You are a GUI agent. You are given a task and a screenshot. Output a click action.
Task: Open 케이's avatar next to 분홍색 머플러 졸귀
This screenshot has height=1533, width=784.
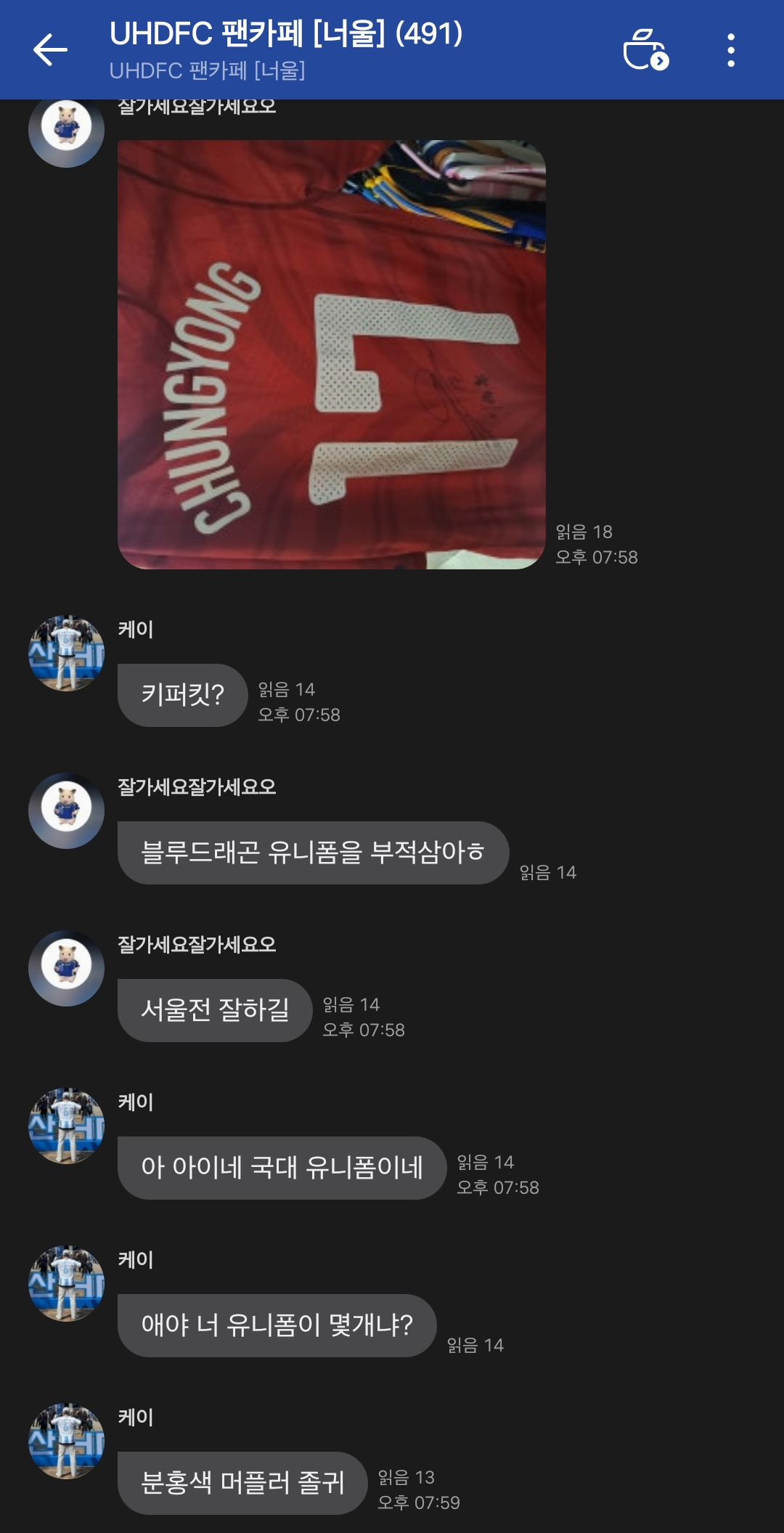tap(66, 1441)
